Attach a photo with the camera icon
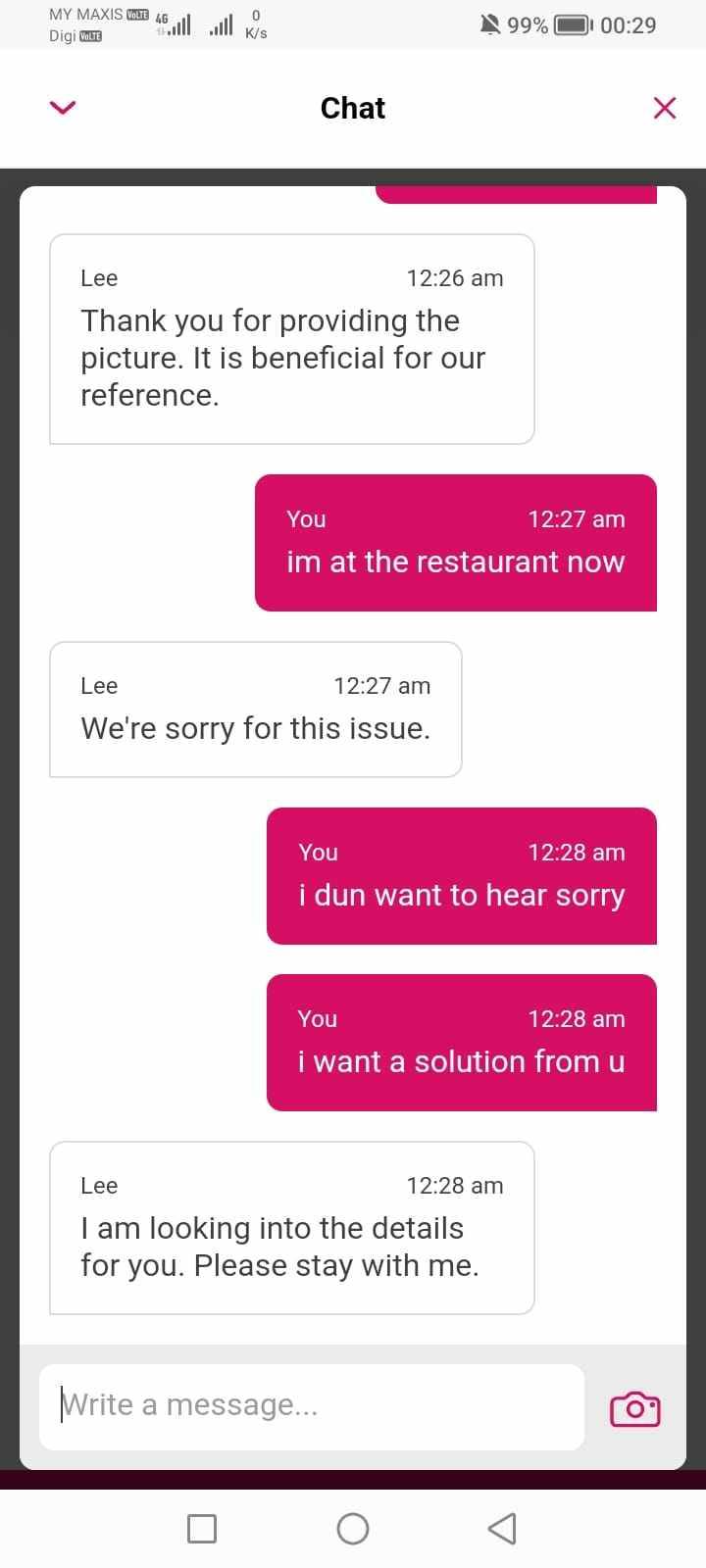Screen dimensions: 706x1568 [635, 1408]
